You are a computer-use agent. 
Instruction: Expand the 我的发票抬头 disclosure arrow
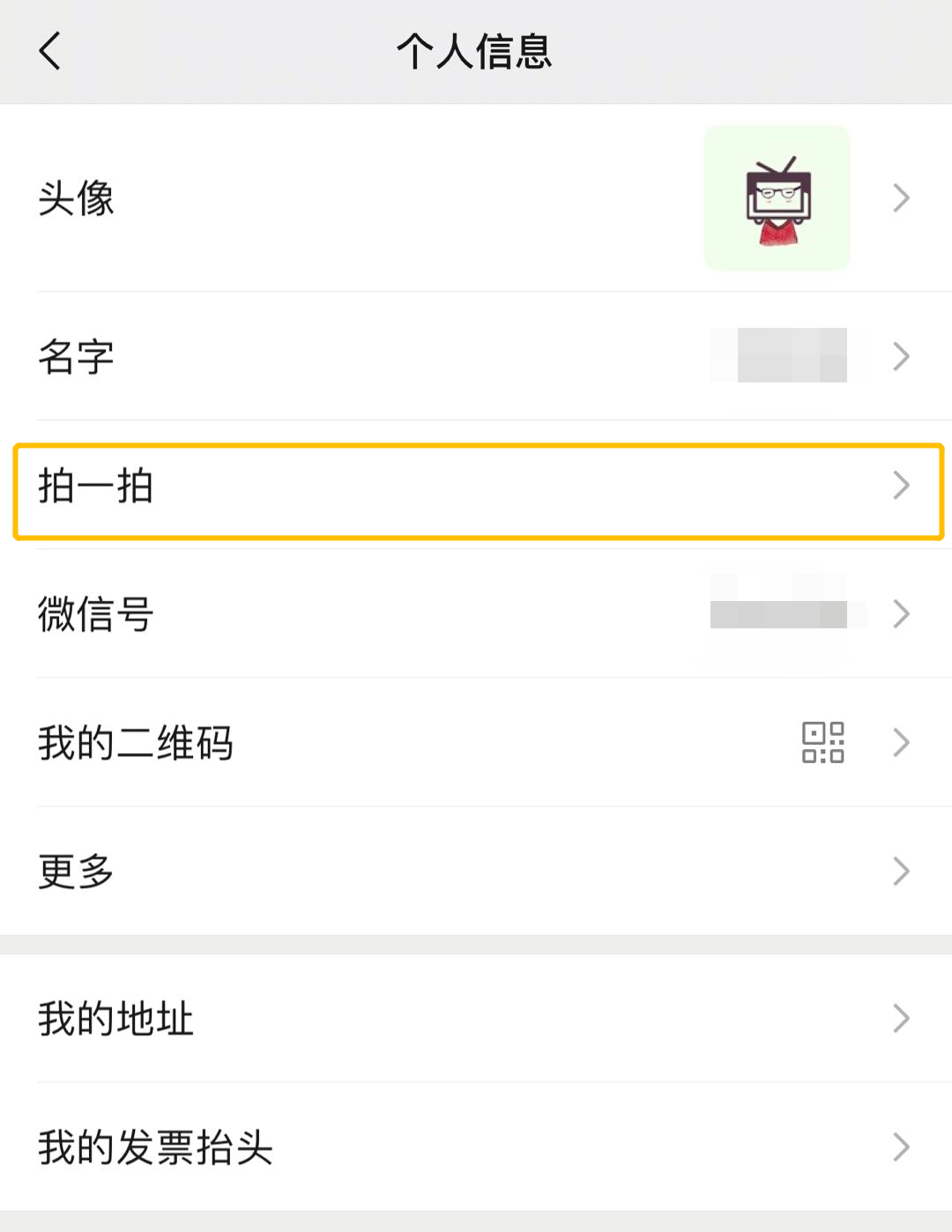pyautogui.click(x=901, y=1147)
